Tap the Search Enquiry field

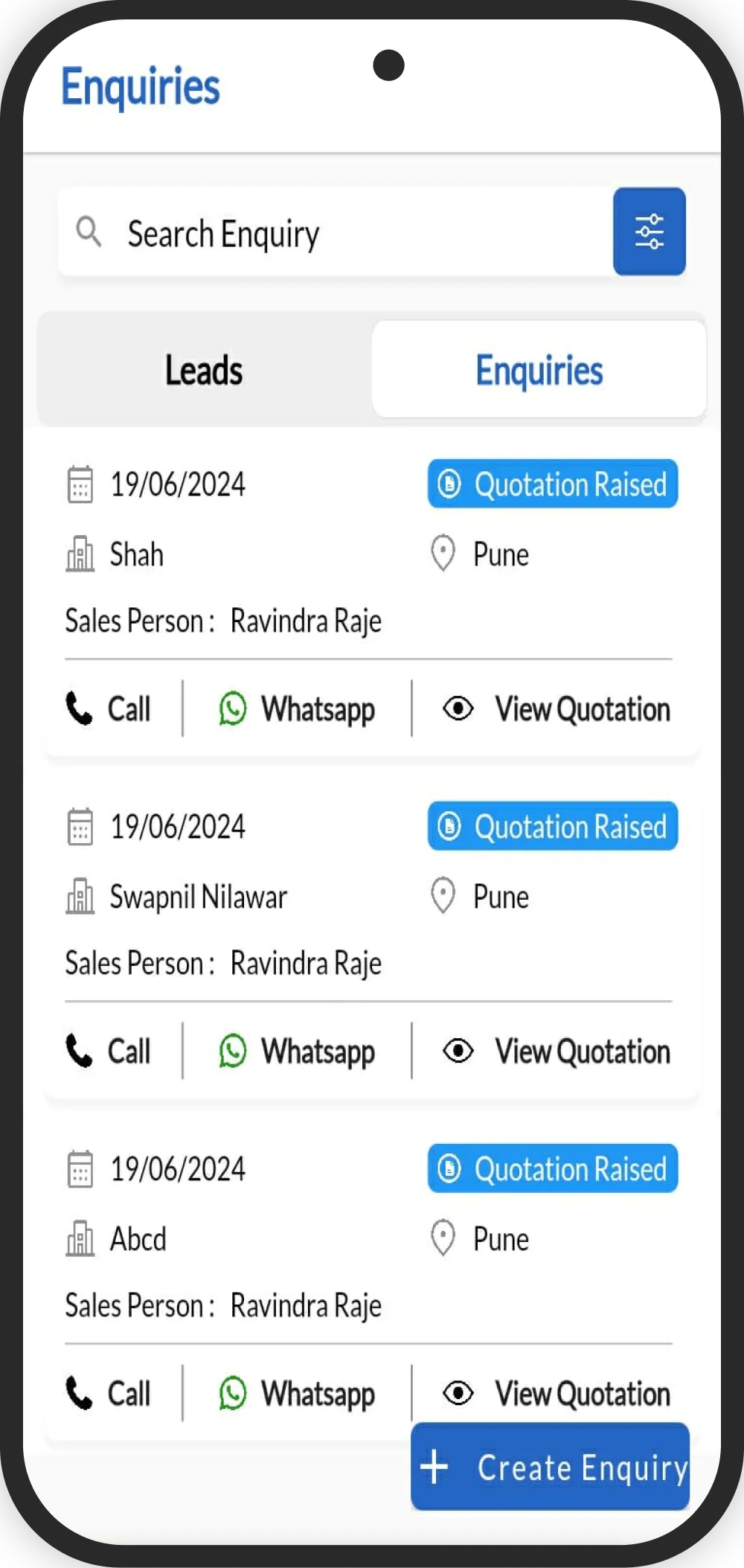[x=335, y=233]
